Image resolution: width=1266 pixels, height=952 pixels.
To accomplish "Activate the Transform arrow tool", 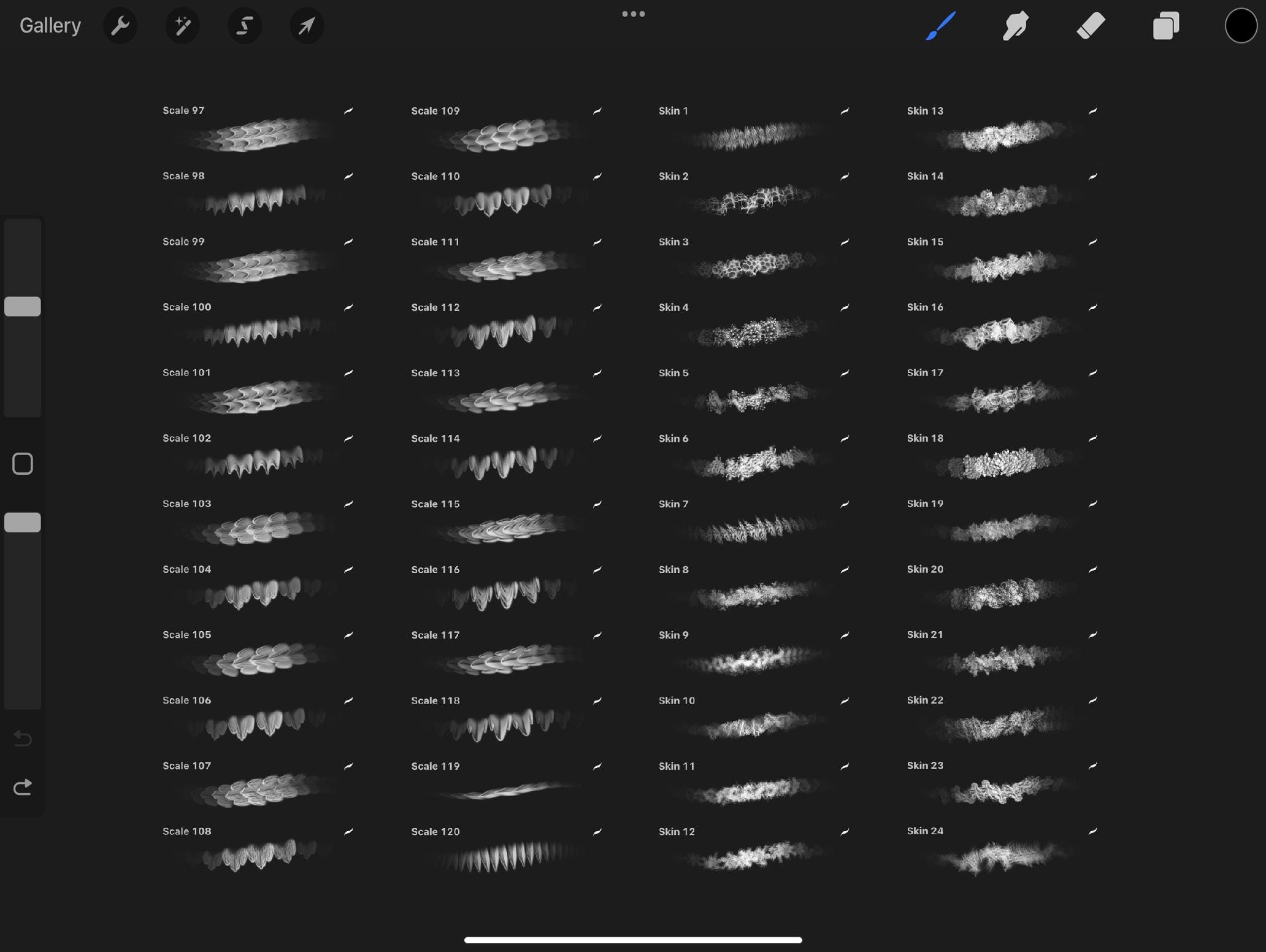I will 307,26.
